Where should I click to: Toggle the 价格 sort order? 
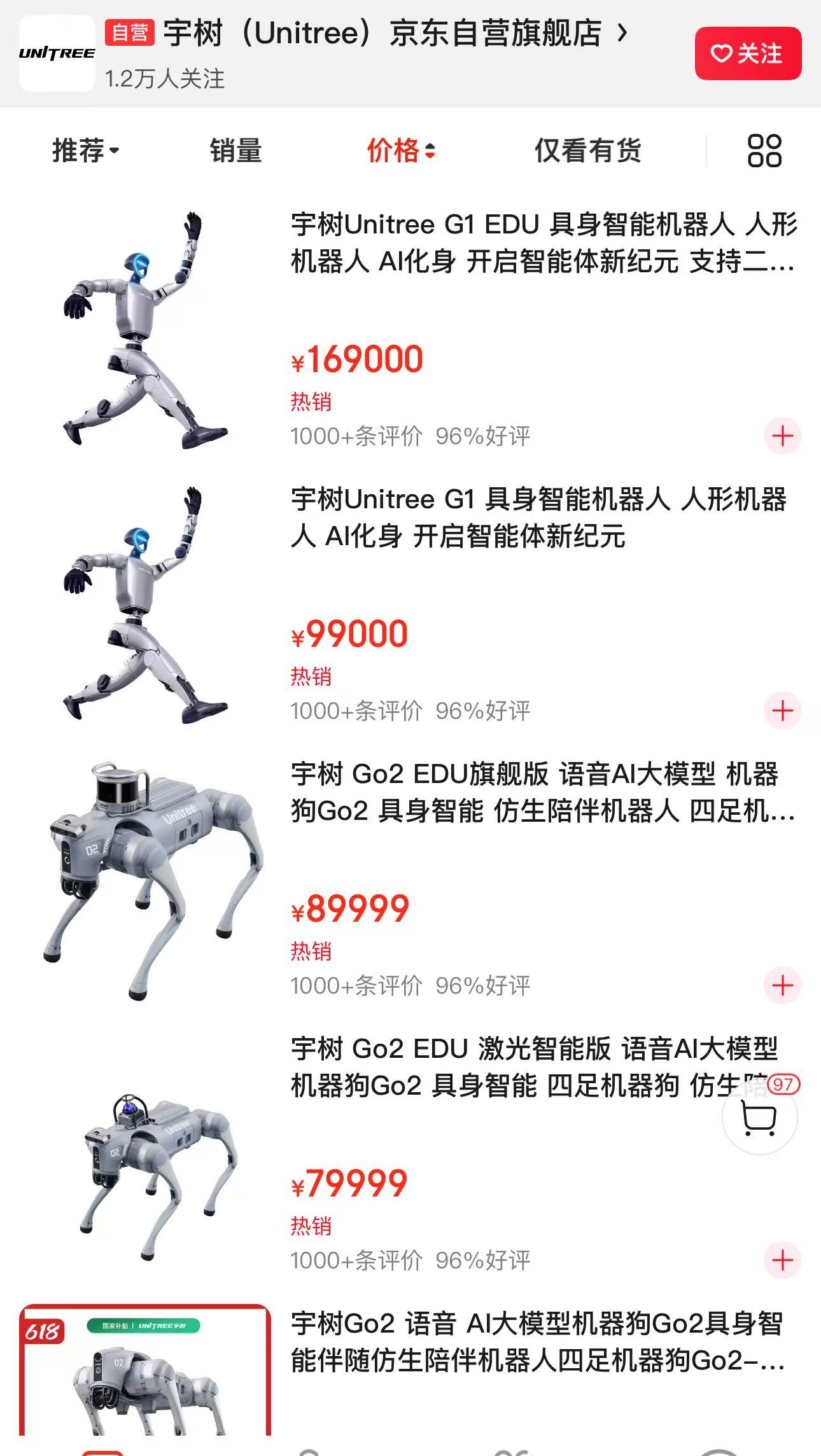point(401,151)
